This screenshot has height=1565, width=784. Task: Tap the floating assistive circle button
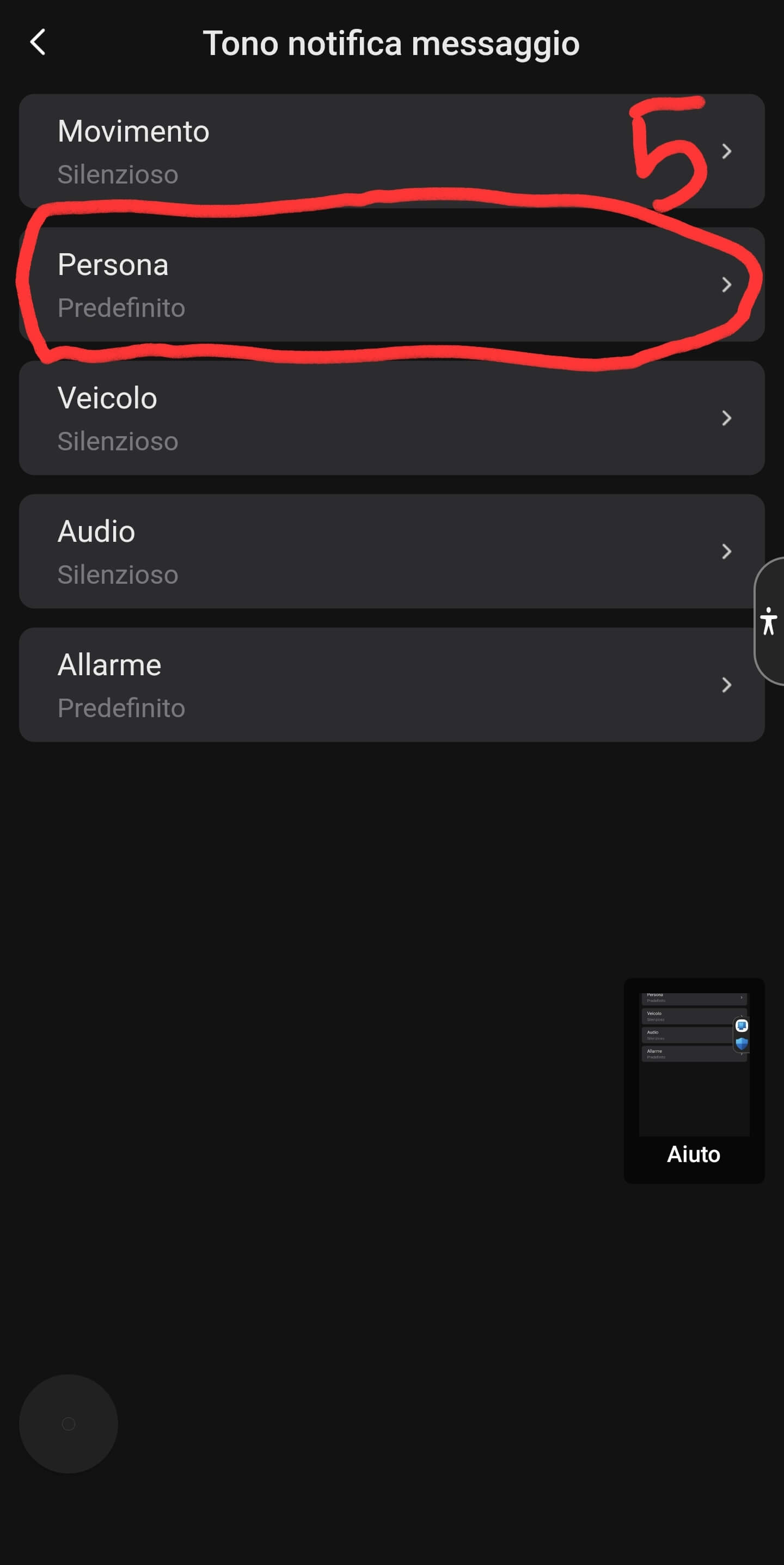coord(69,1423)
